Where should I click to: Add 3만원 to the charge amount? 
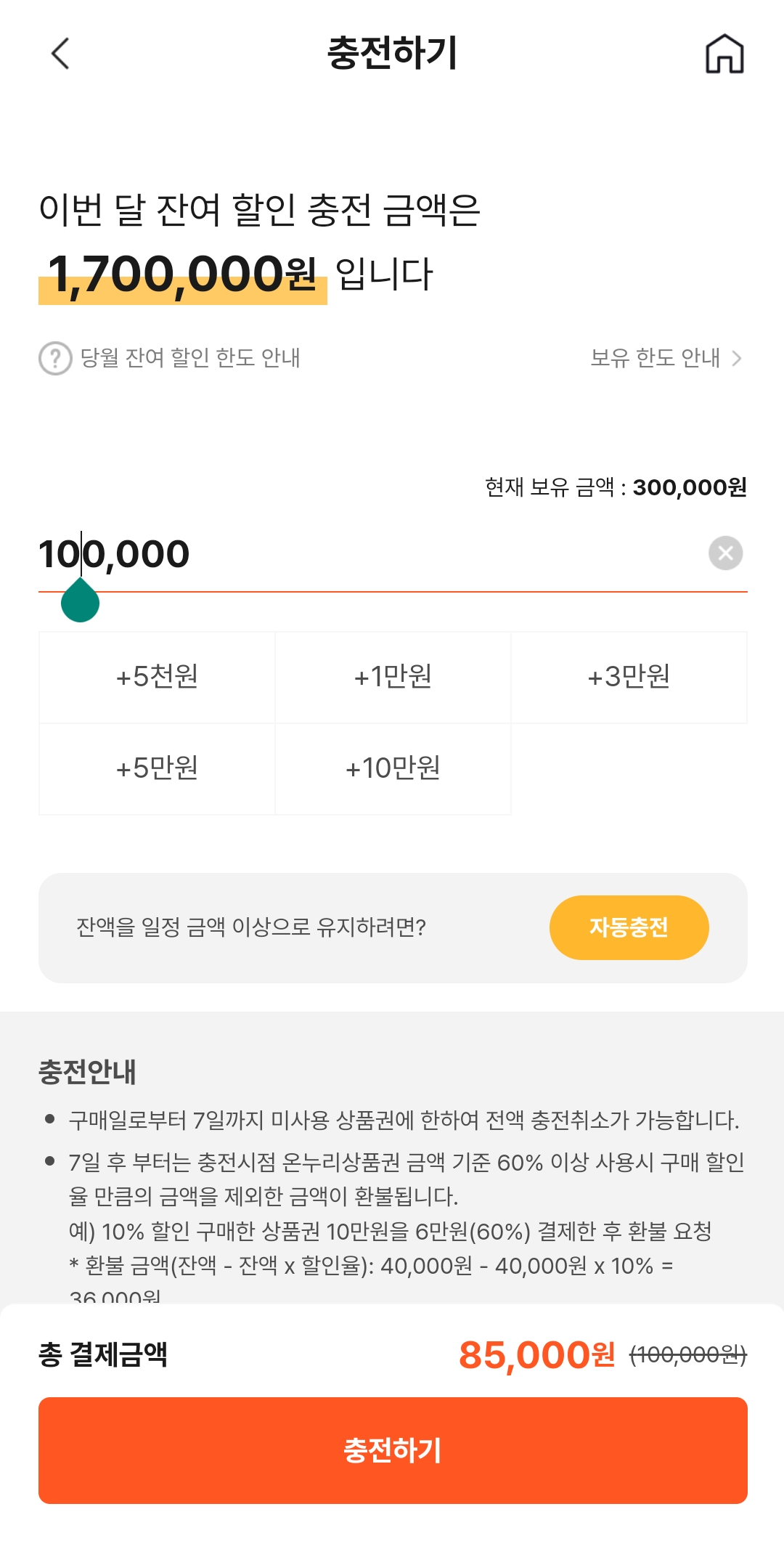[629, 677]
